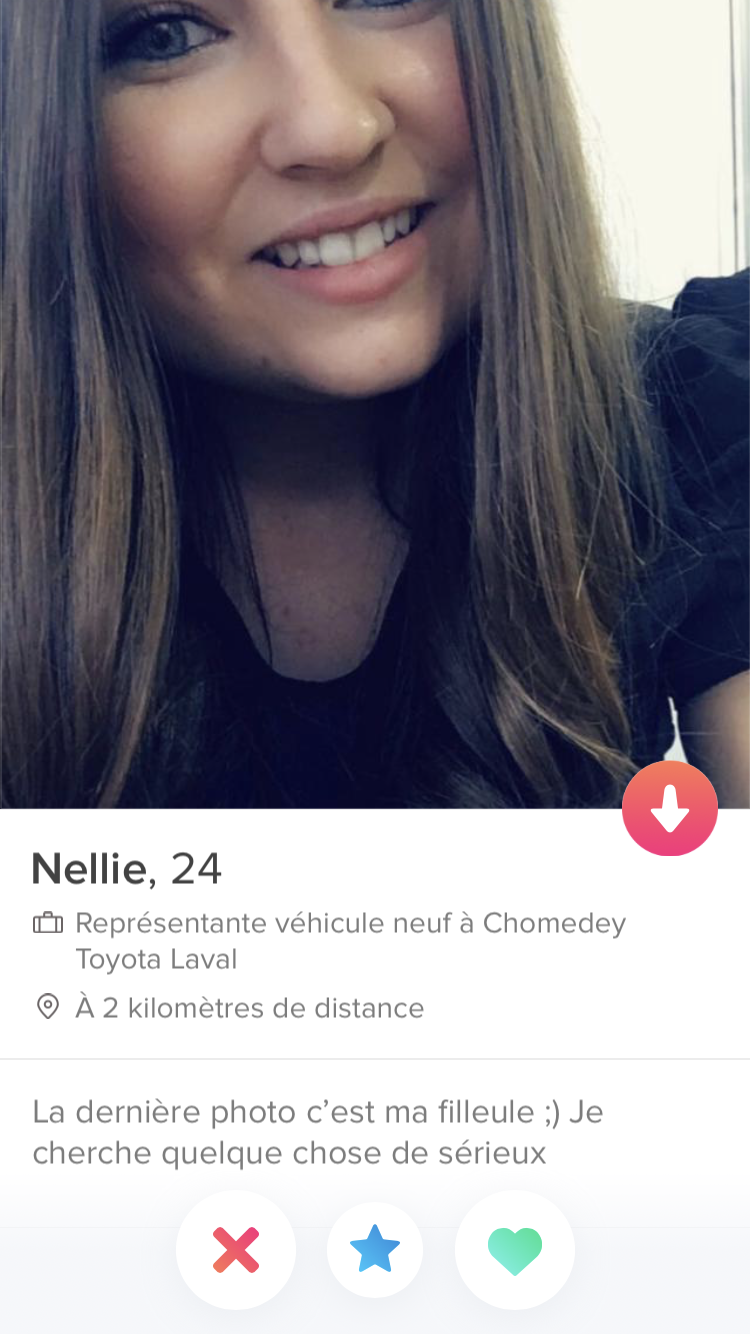The width and height of the screenshot is (750, 1334).
Task: Collapse profile with the down arrow button
Action: 669,809
